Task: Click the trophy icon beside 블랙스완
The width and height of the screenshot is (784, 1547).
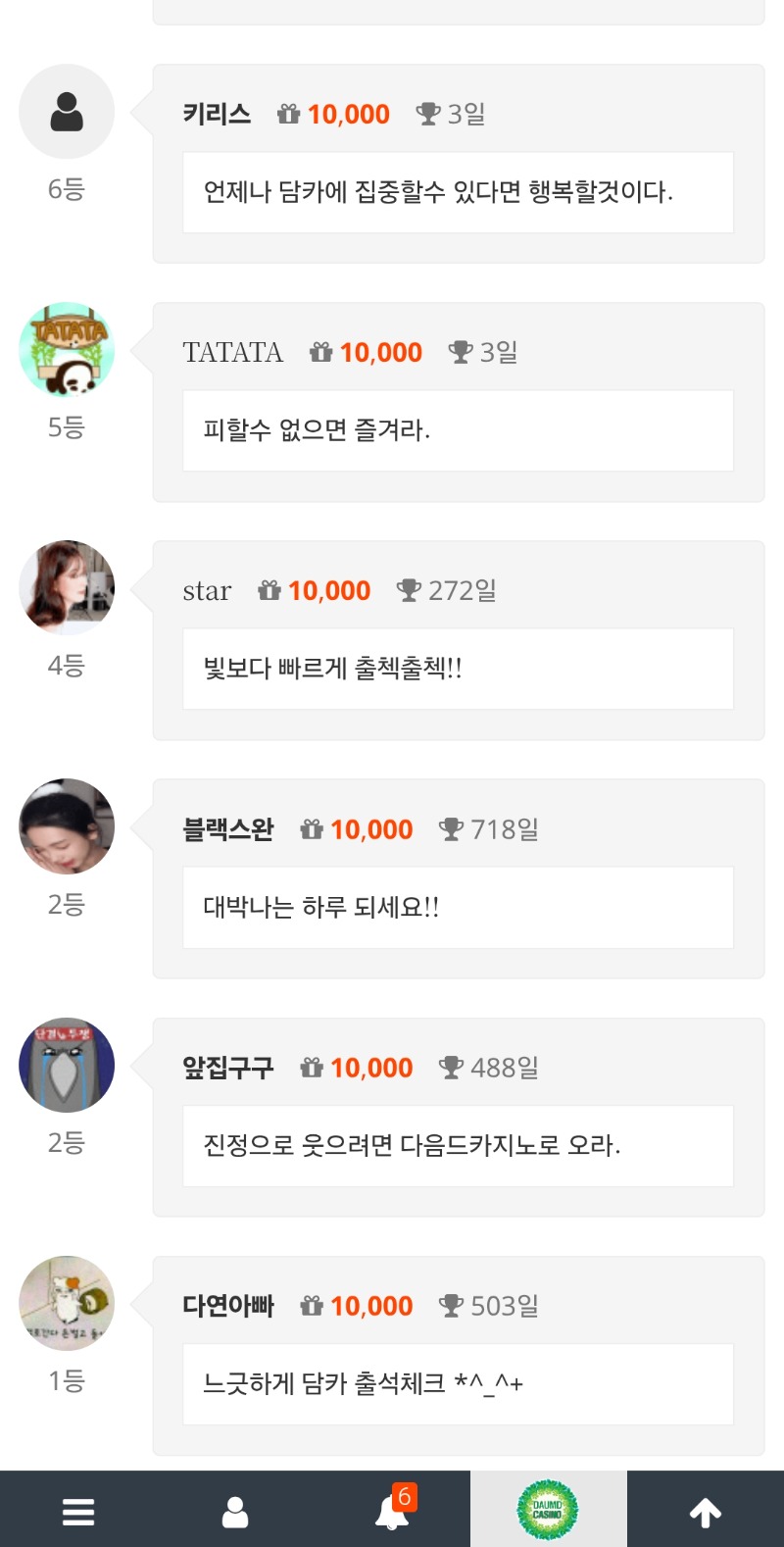Action: click(451, 828)
